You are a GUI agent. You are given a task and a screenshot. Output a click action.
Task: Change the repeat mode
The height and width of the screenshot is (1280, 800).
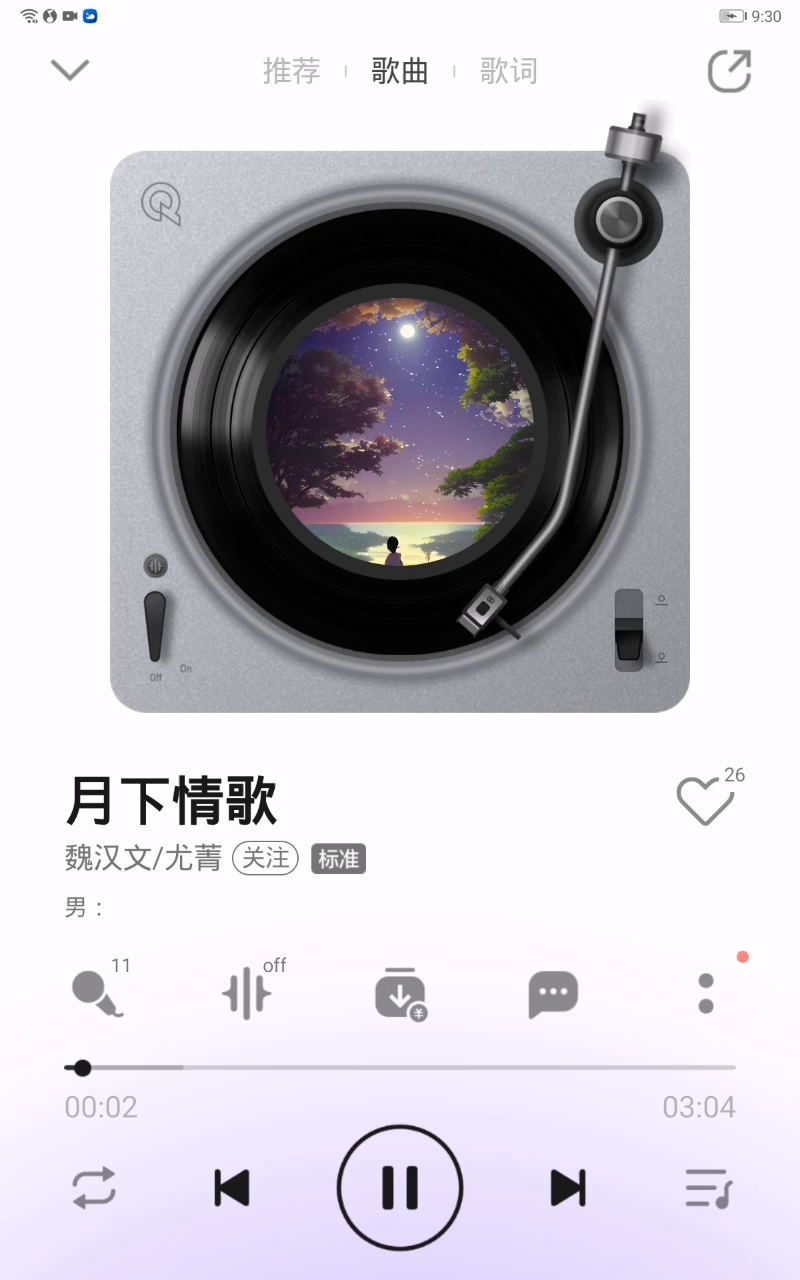(x=94, y=1188)
